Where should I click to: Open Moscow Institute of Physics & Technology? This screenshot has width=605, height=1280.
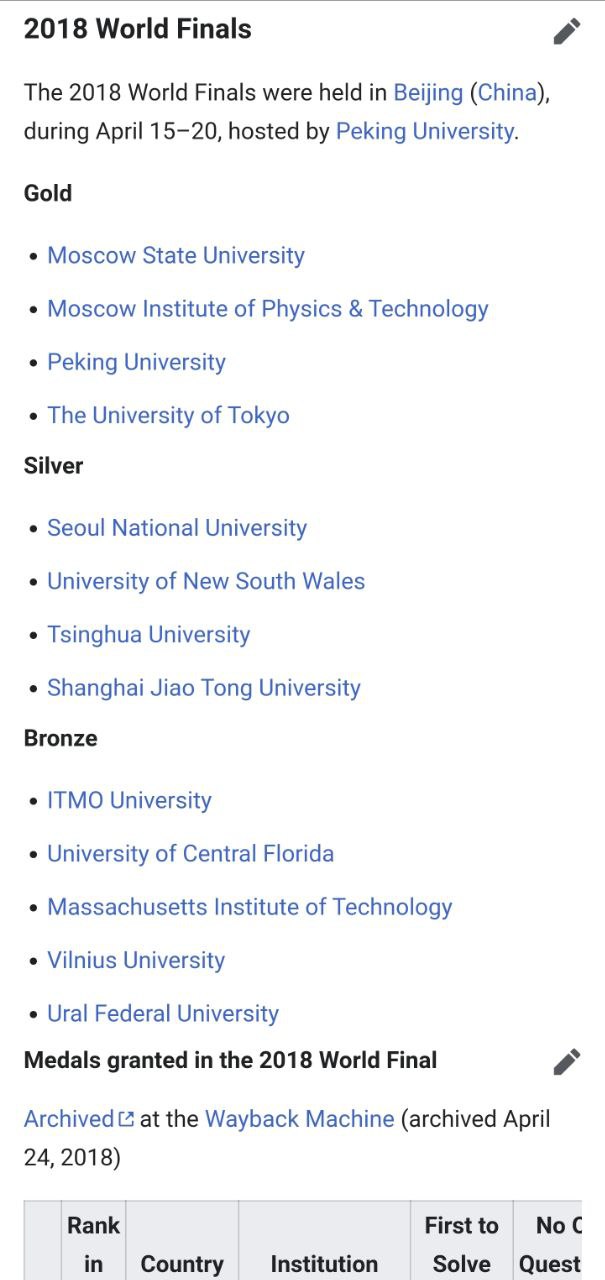click(268, 309)
